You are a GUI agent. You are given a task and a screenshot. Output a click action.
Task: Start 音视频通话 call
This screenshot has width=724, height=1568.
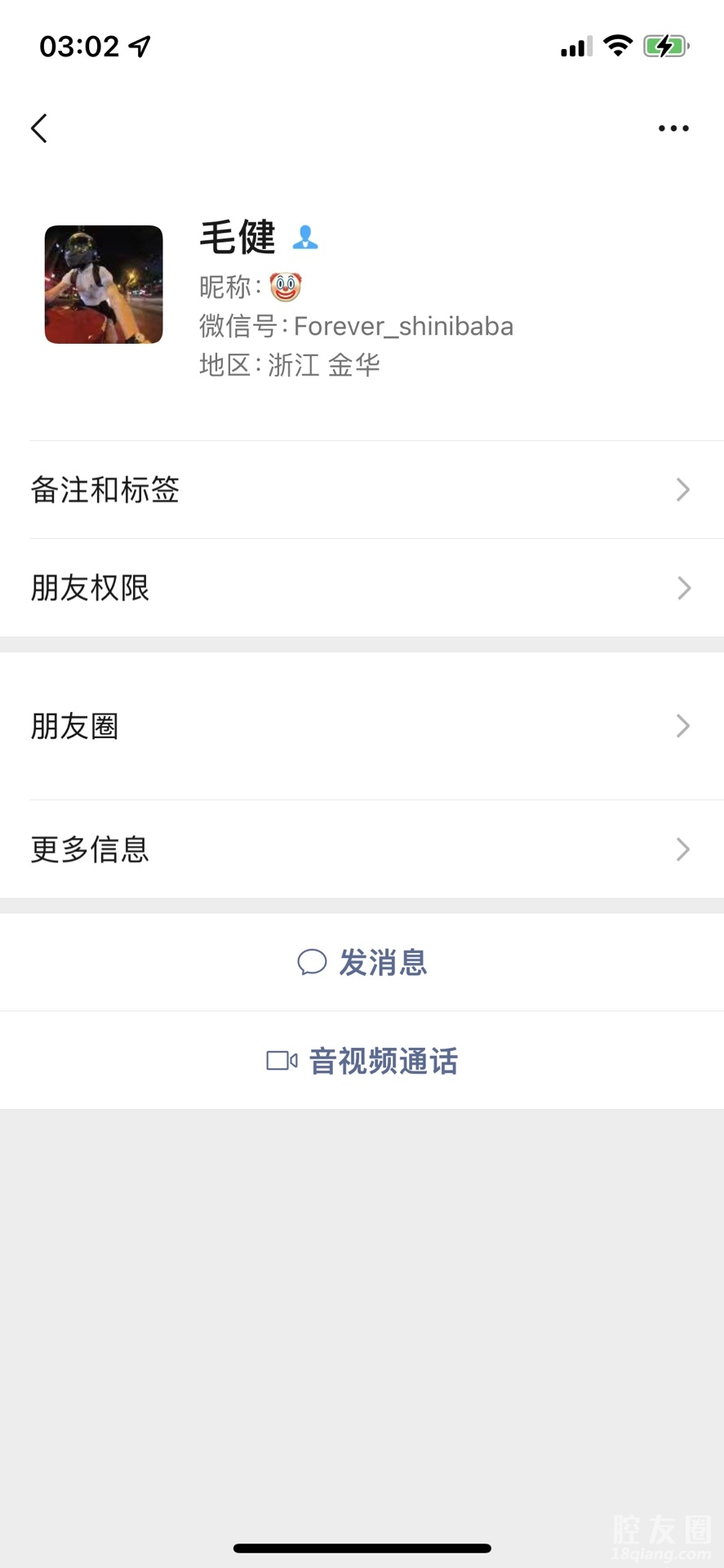[x=362, y=1061]
